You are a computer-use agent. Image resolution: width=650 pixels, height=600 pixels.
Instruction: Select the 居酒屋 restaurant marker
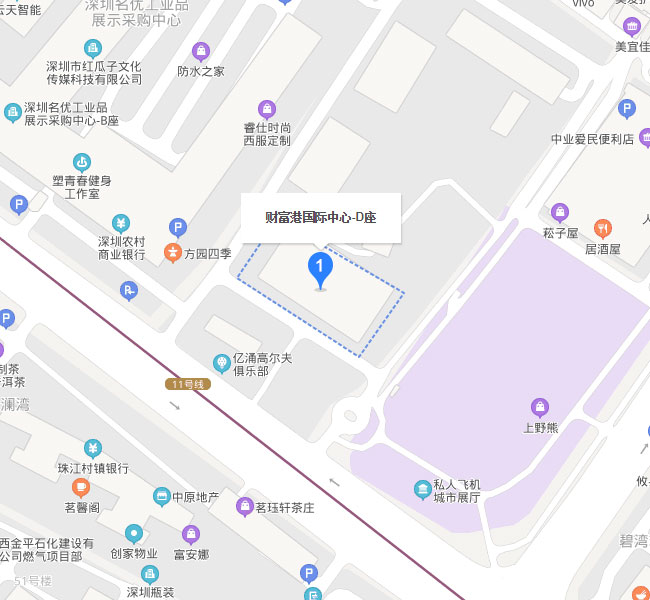click(602, 229)
